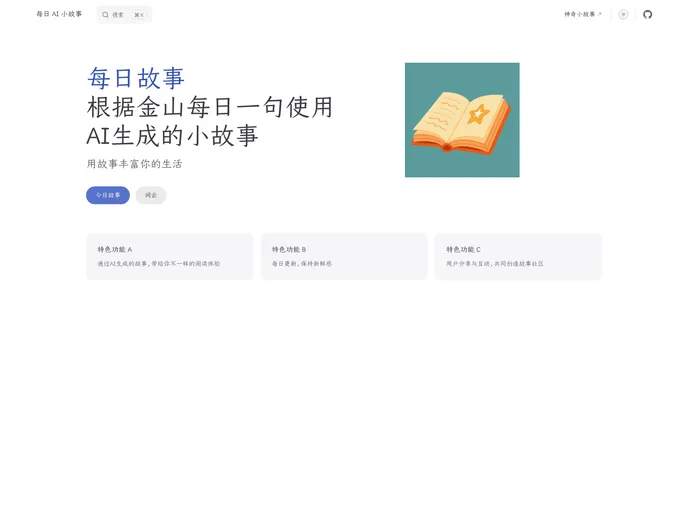Tap the 今日故事 button
Viewport: 688px width, 512px height.
pyautogui.click(x=108, y=195)
